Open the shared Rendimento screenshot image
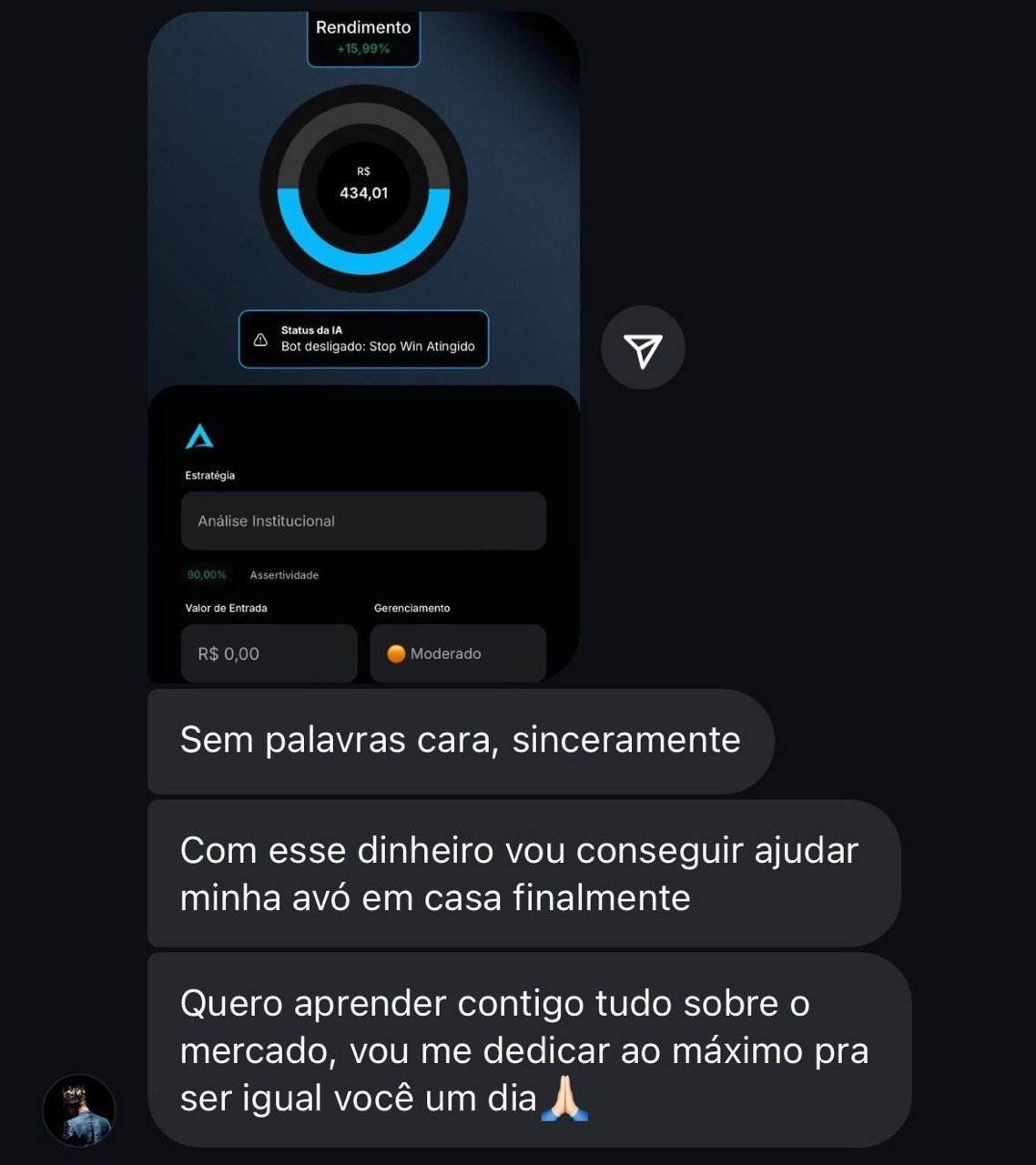 pyautogui.click(x=363, y=346)
